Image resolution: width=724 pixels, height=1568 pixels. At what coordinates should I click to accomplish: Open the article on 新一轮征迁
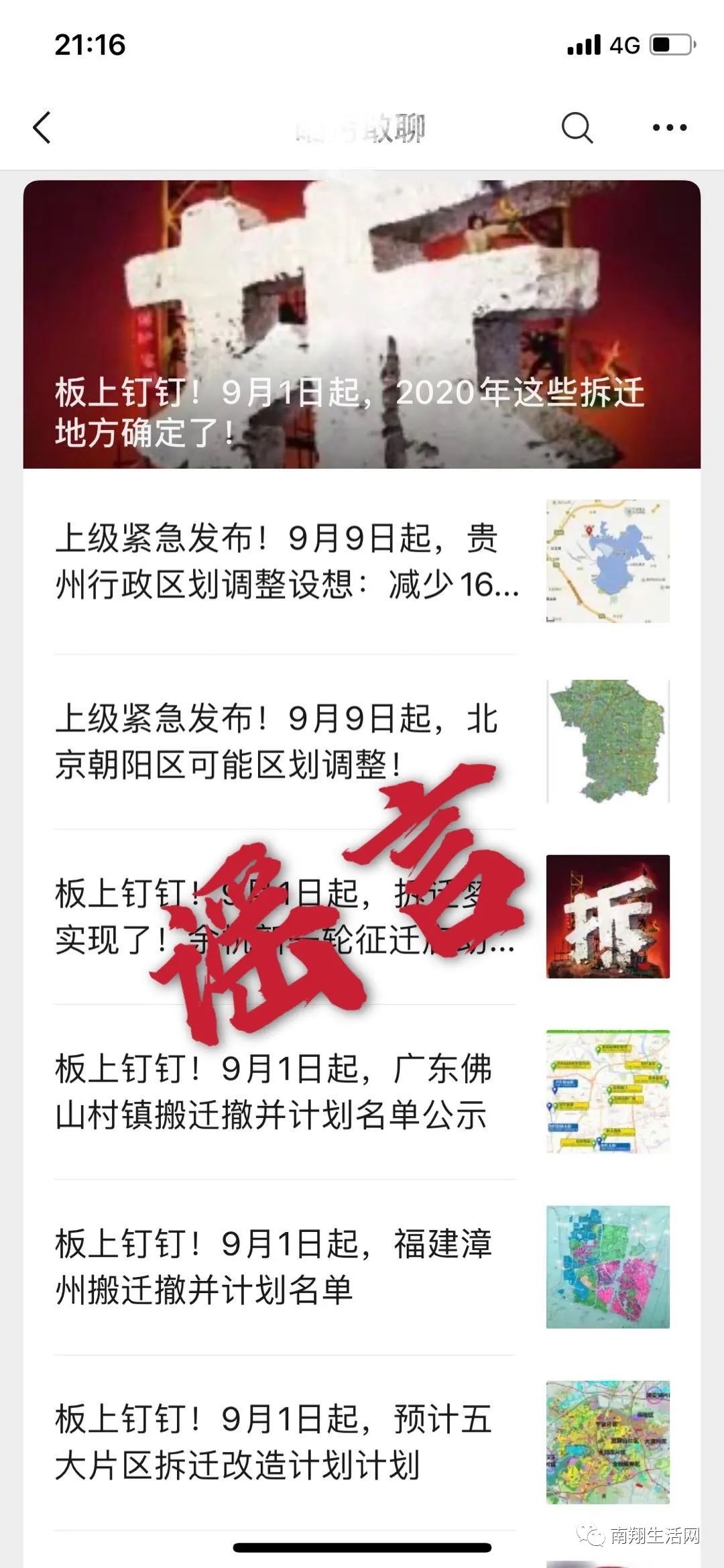pos(287,917)
